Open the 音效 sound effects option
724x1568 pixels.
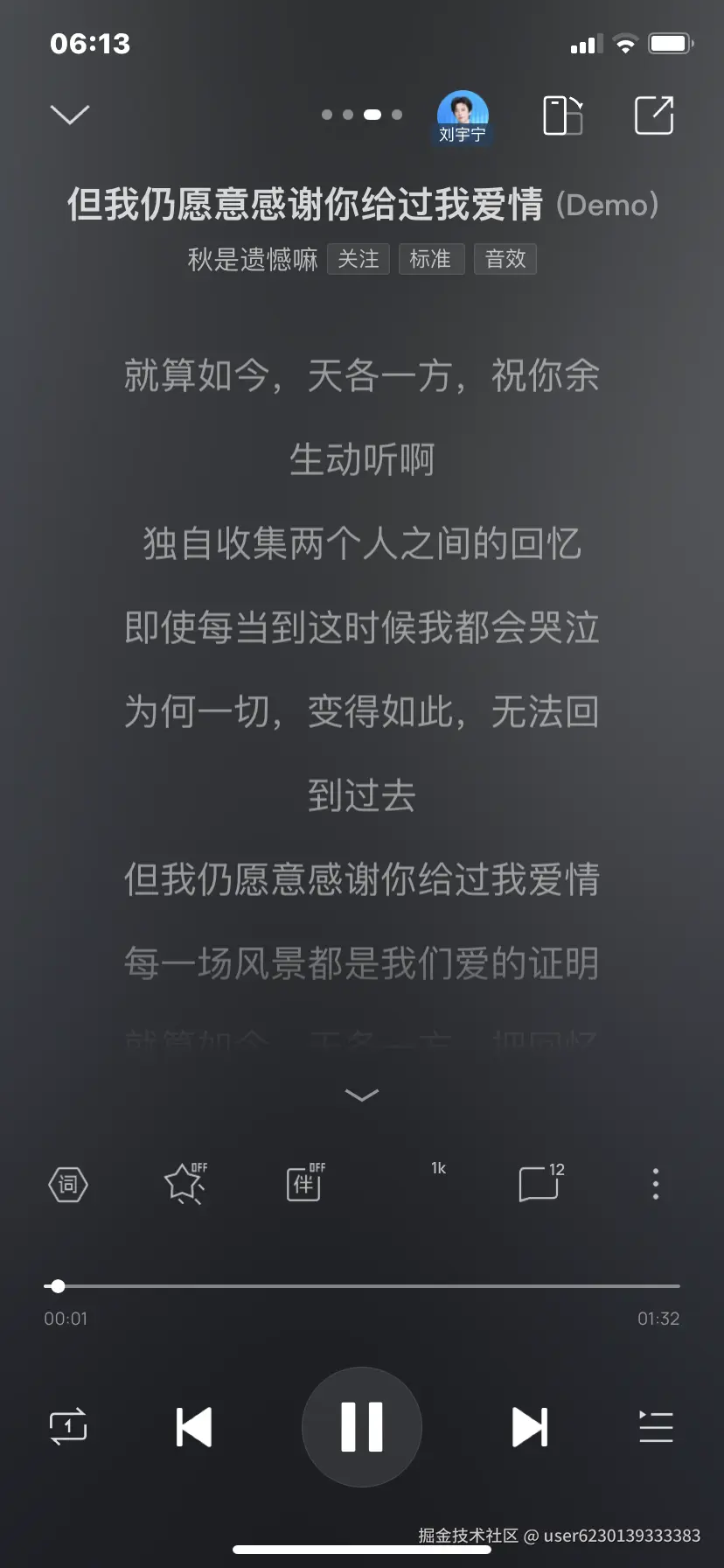[505, 259]
